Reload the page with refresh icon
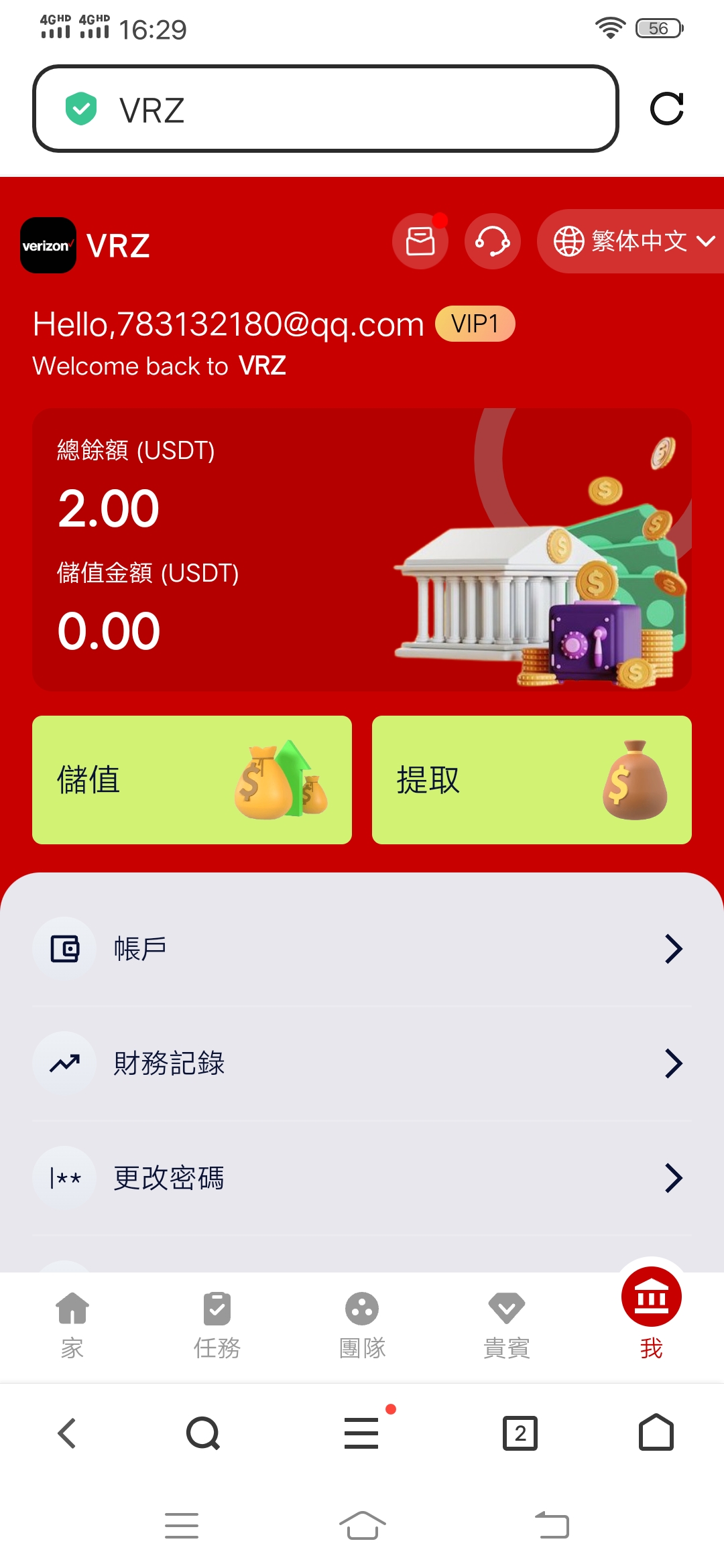 [x=667, y=109]
